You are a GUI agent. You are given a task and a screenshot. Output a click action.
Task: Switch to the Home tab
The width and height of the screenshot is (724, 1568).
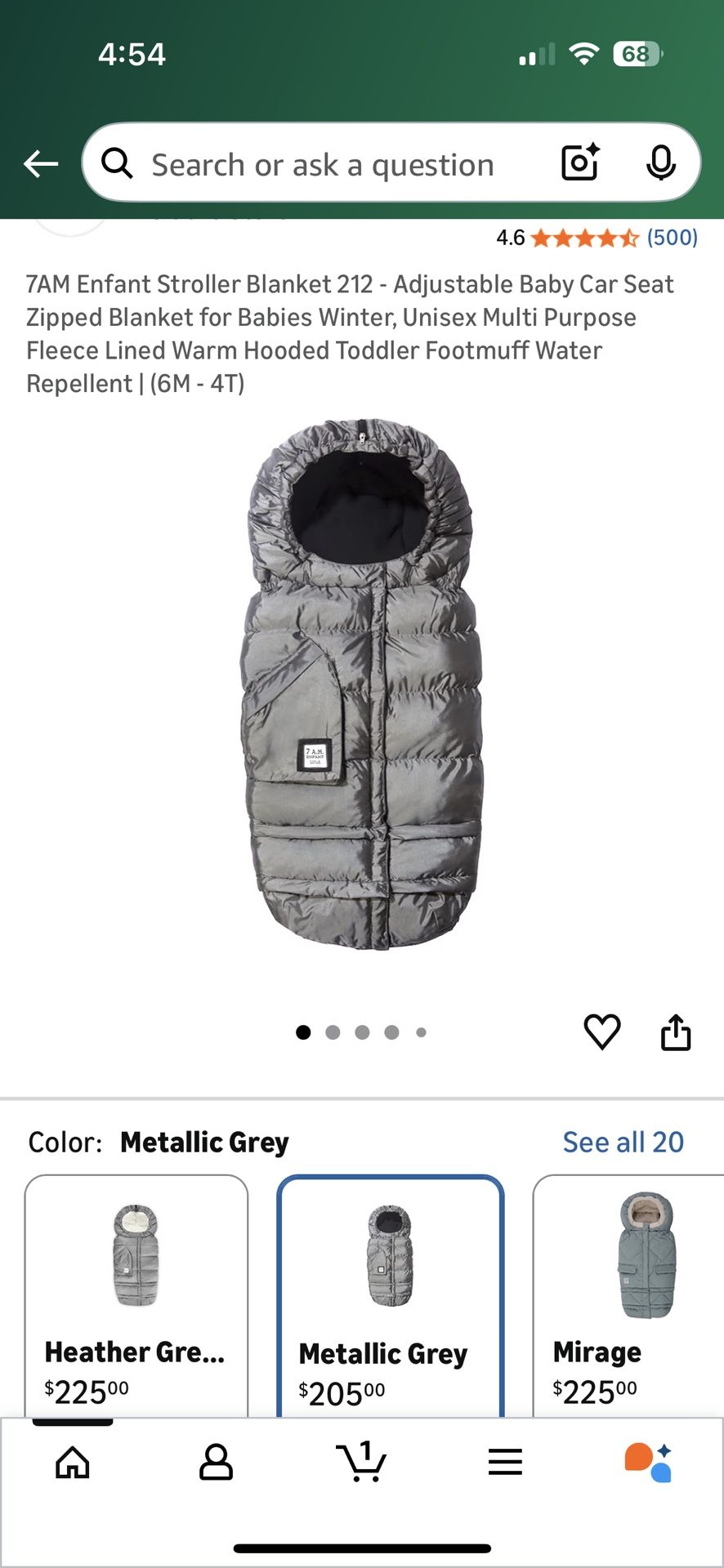pos(73,1463)
